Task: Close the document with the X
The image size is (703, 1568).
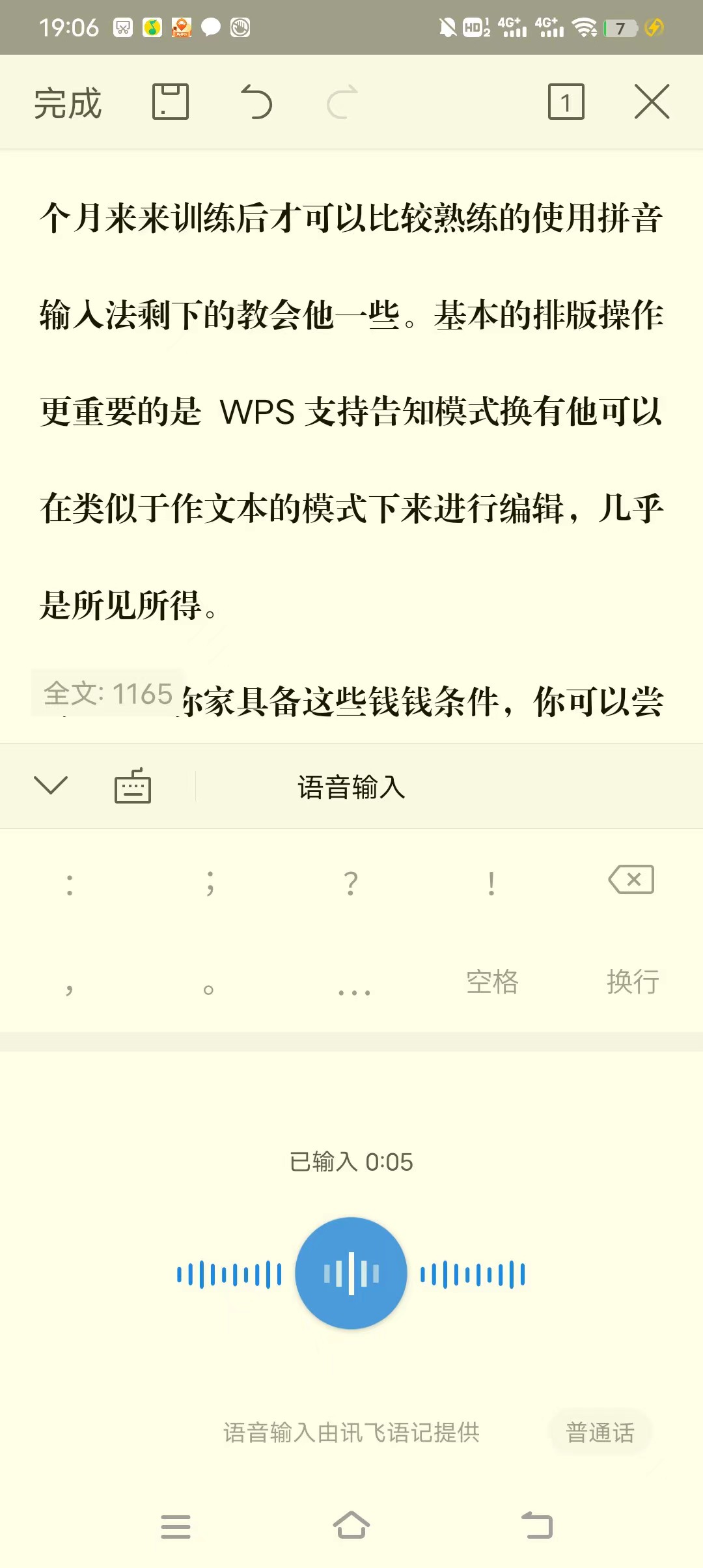Action: click(x=652, y=102)
